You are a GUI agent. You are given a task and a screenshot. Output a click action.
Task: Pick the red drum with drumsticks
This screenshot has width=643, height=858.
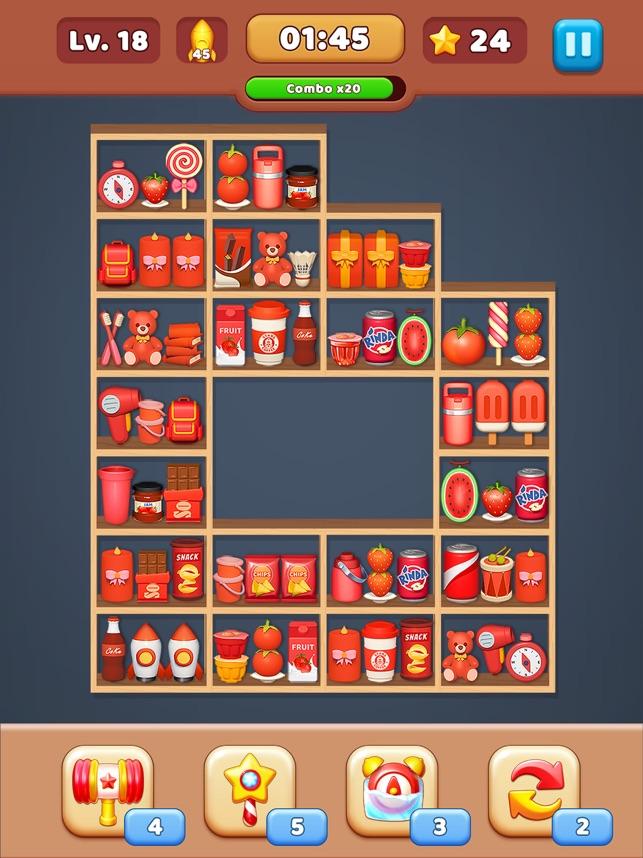click(497, 573)
